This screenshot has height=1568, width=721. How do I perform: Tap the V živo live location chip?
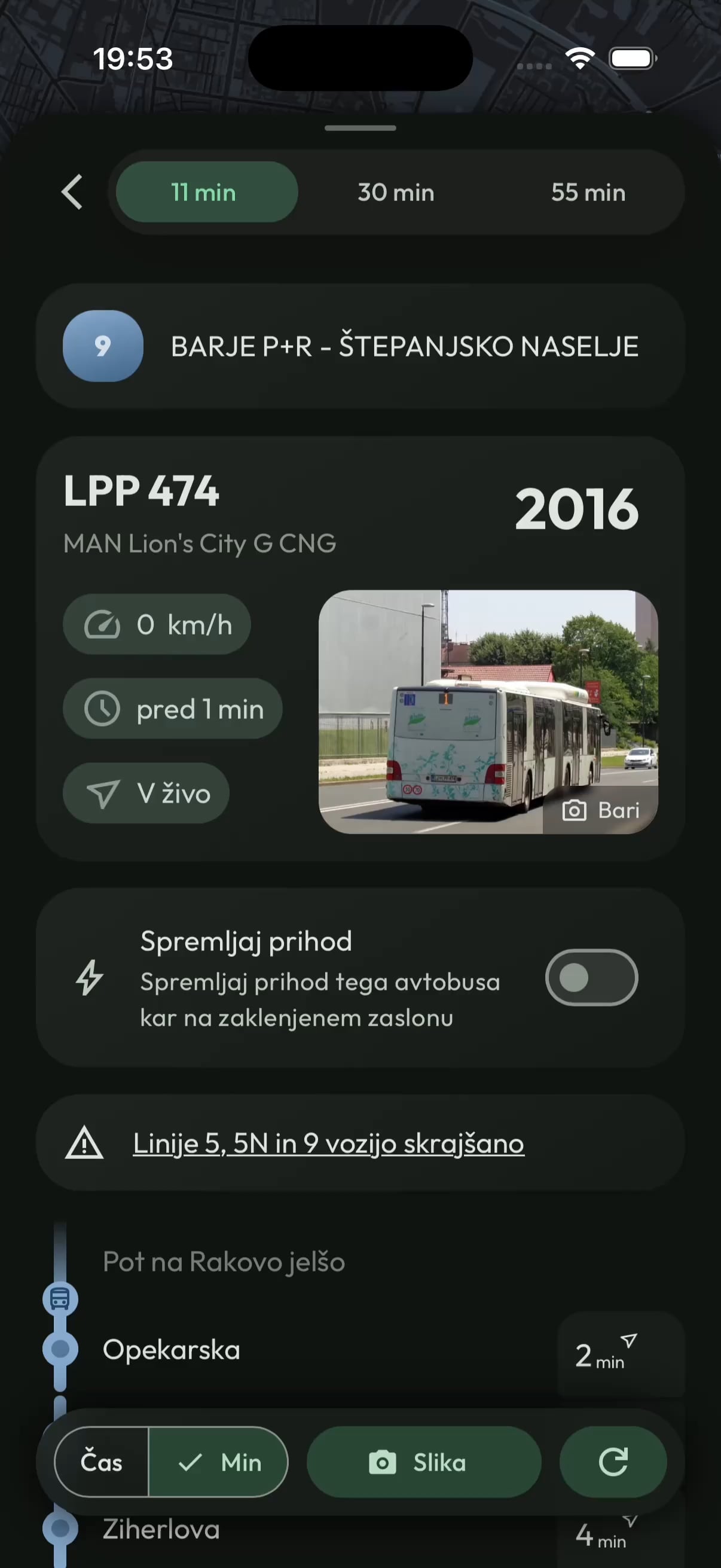tap(146, 794)
